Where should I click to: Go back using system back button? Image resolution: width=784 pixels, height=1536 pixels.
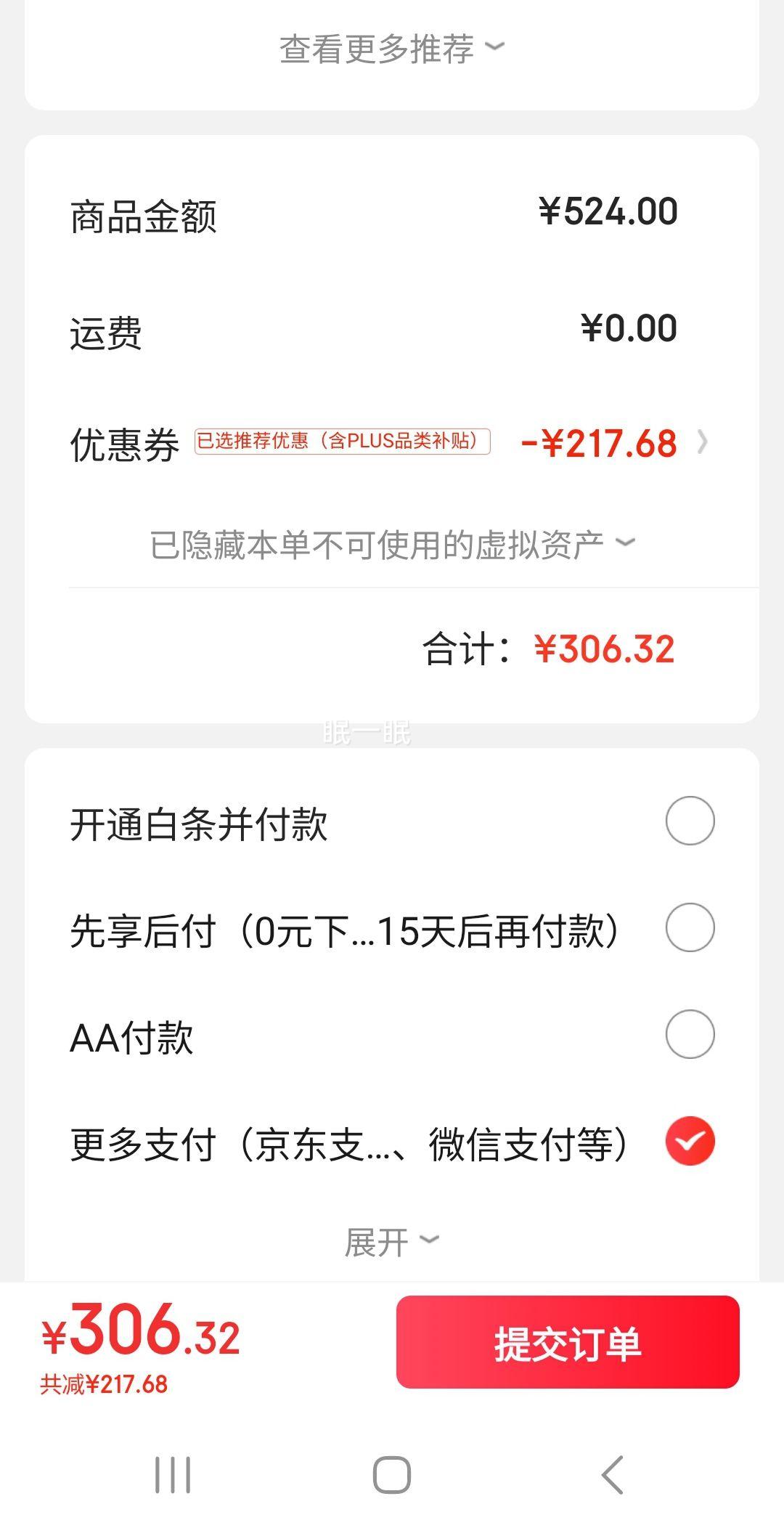[613, 1475]
